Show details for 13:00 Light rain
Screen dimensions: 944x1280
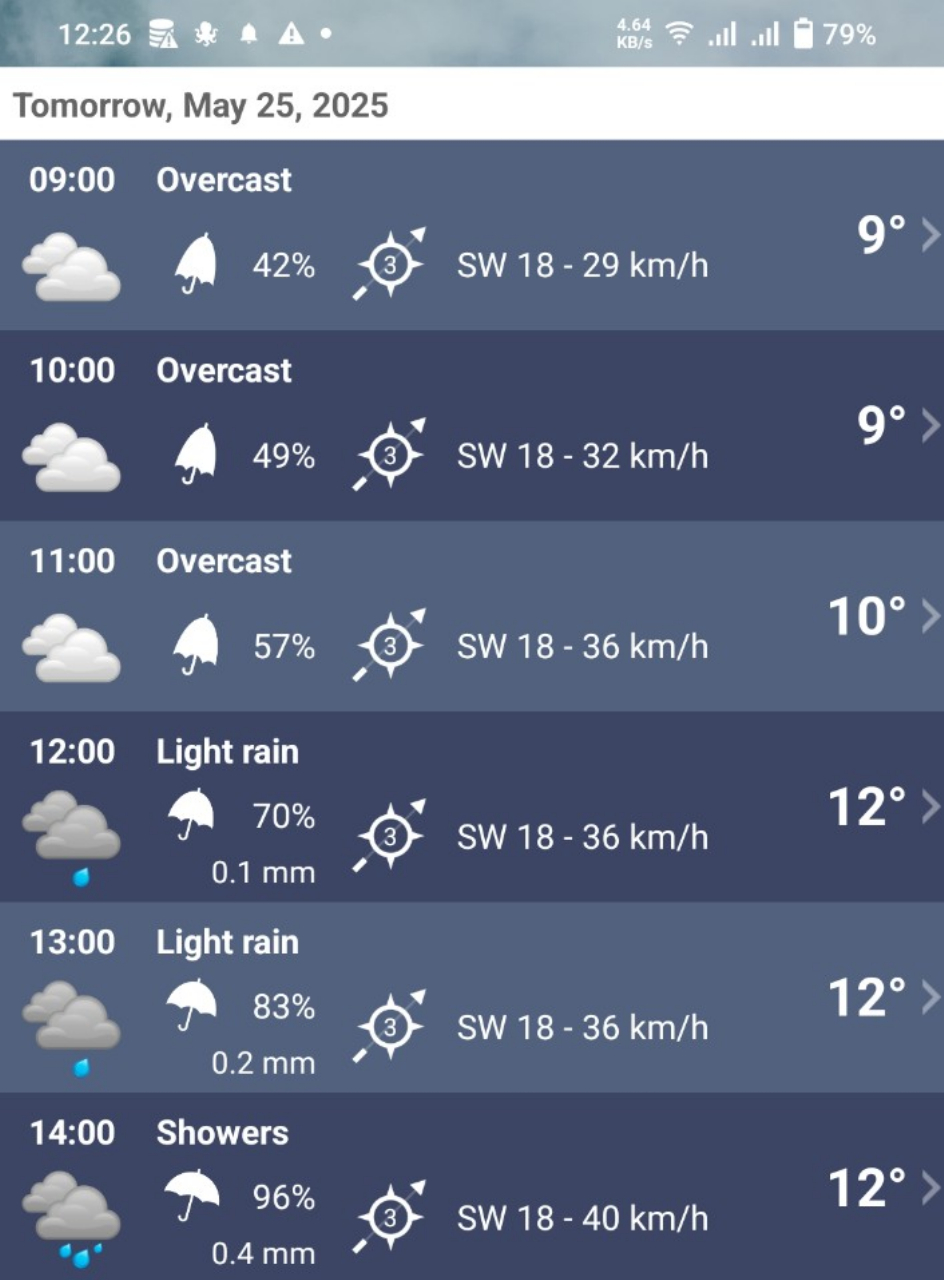coord(472,997)
